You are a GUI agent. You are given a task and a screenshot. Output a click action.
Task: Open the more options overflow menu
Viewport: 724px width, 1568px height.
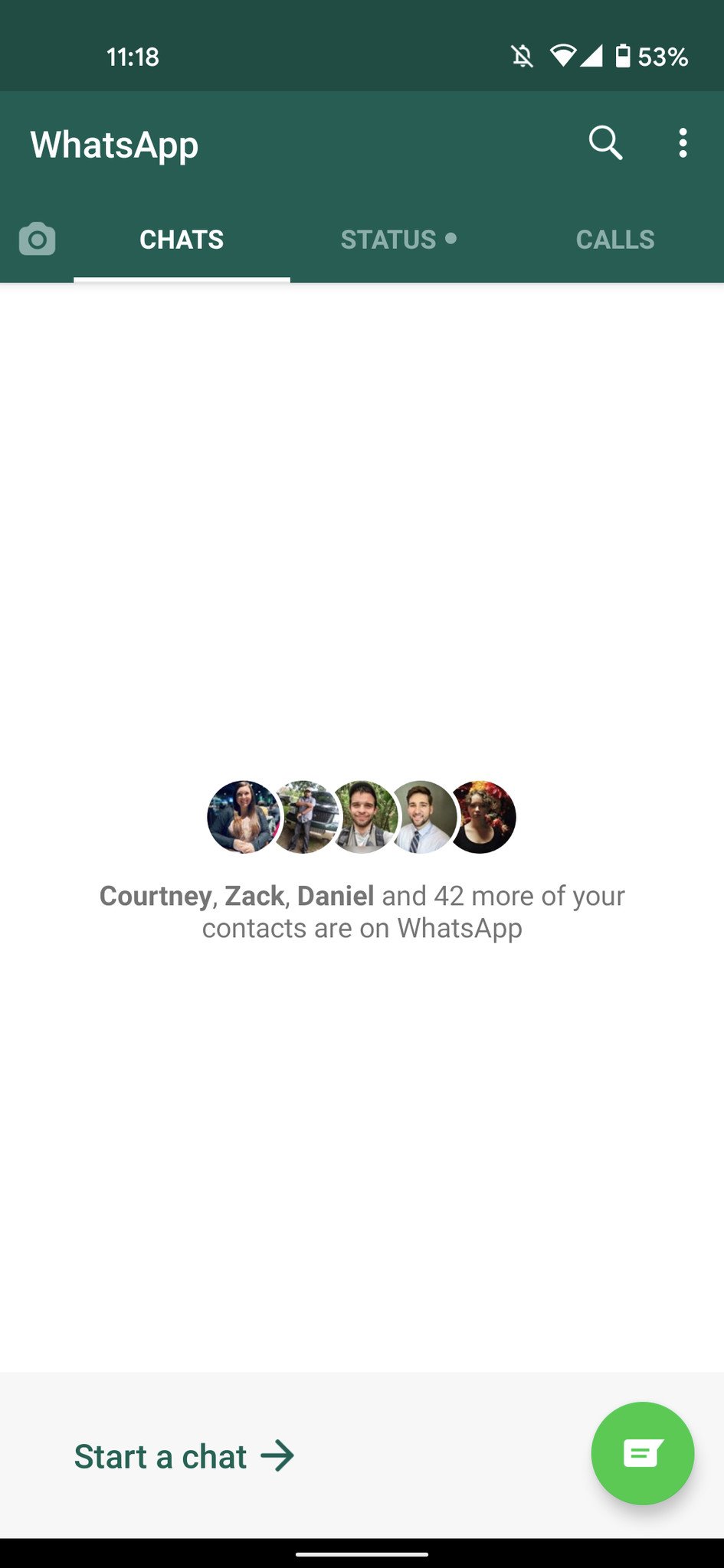coord(682,143)
